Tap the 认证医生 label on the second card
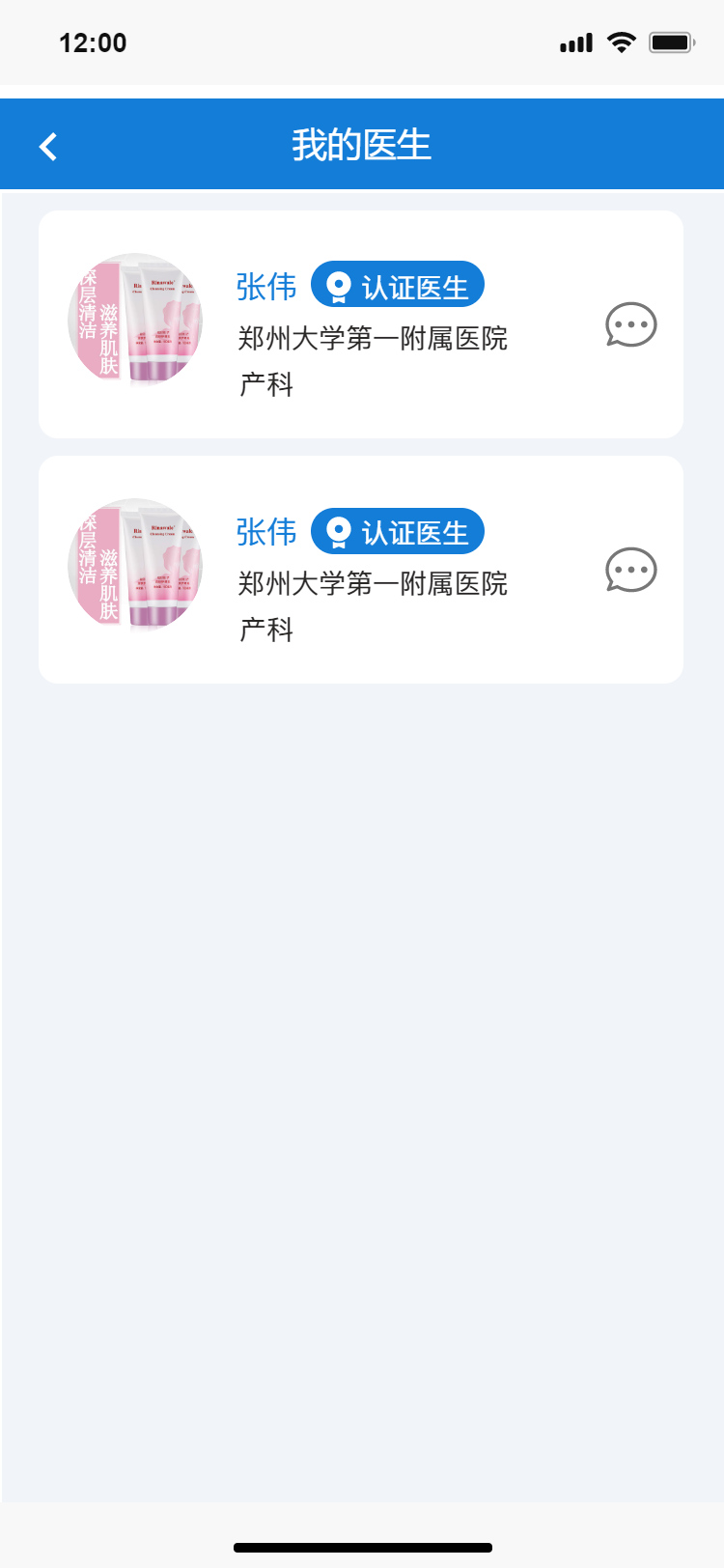Viewport: 724px width, 1568px height. click(417, 531)
